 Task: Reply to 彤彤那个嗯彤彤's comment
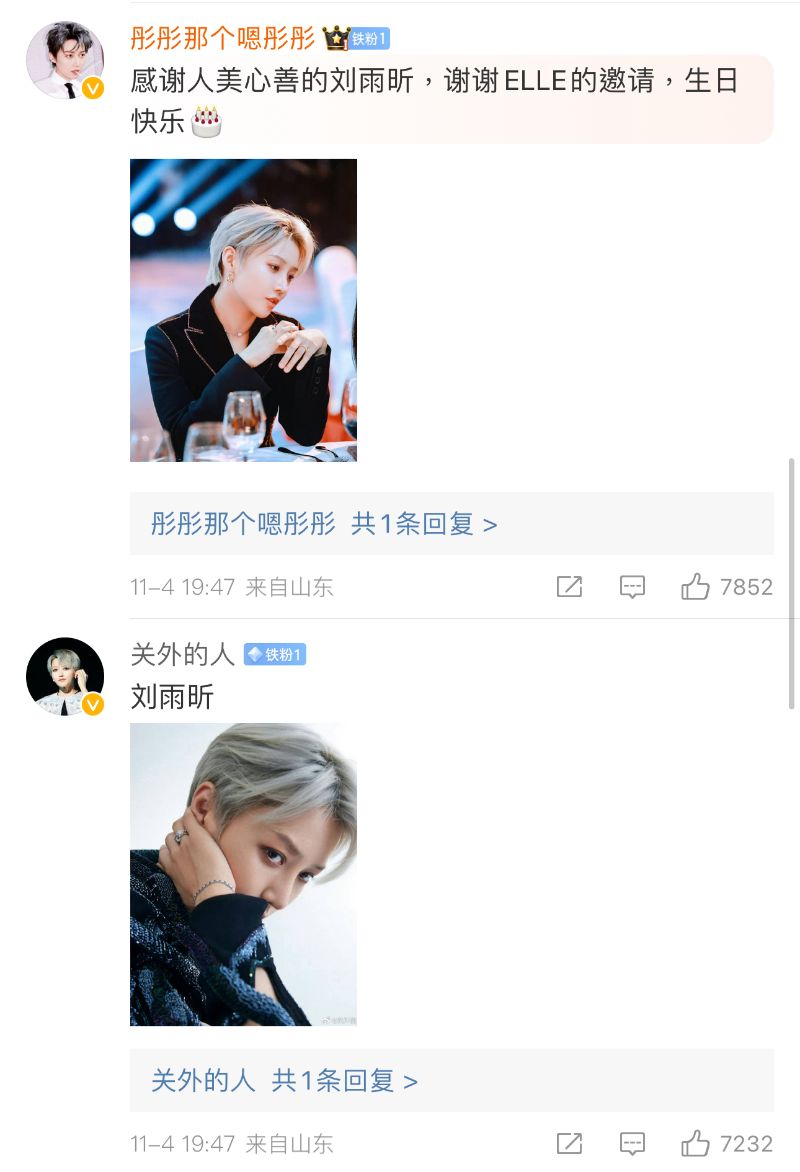[x=632, y=587]
